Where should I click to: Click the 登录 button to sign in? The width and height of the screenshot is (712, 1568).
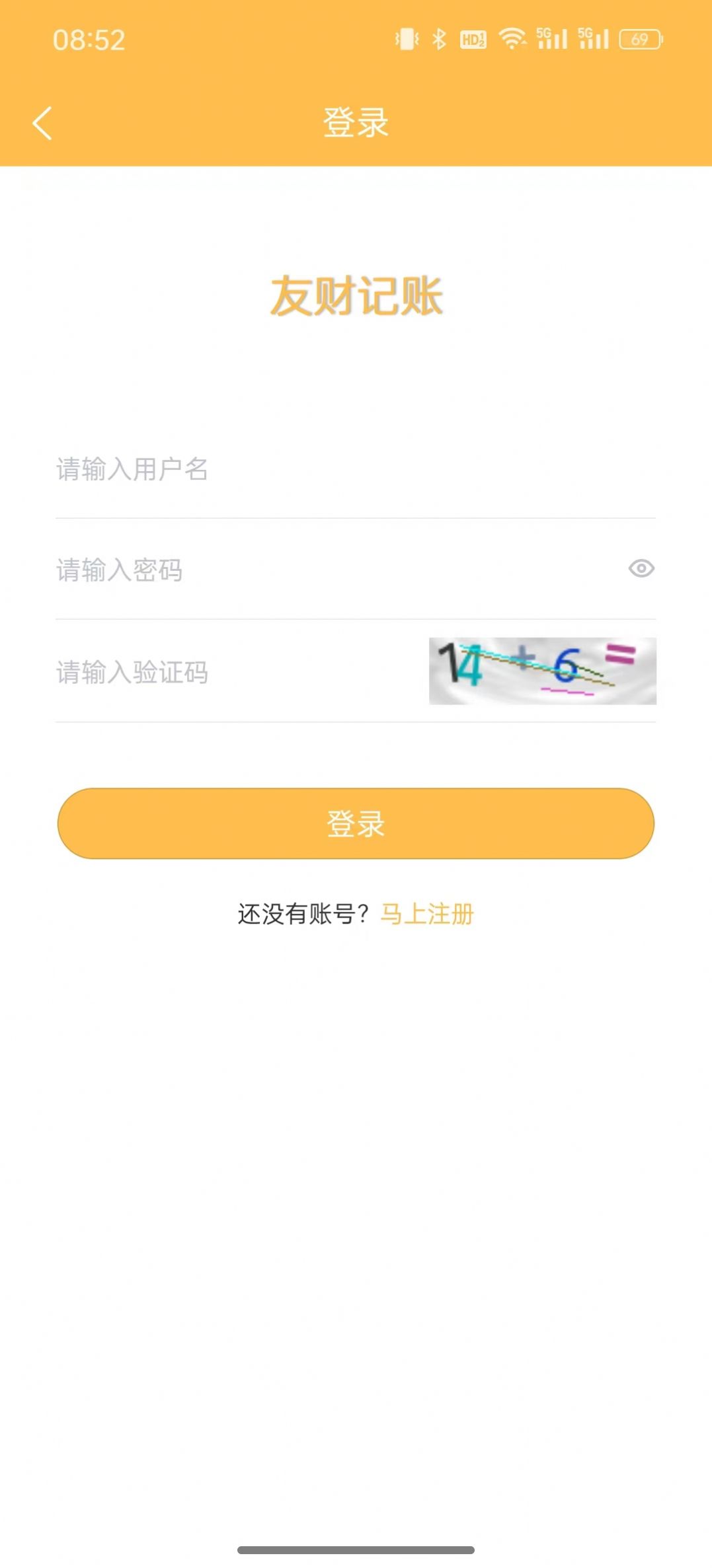pos(356,823)
